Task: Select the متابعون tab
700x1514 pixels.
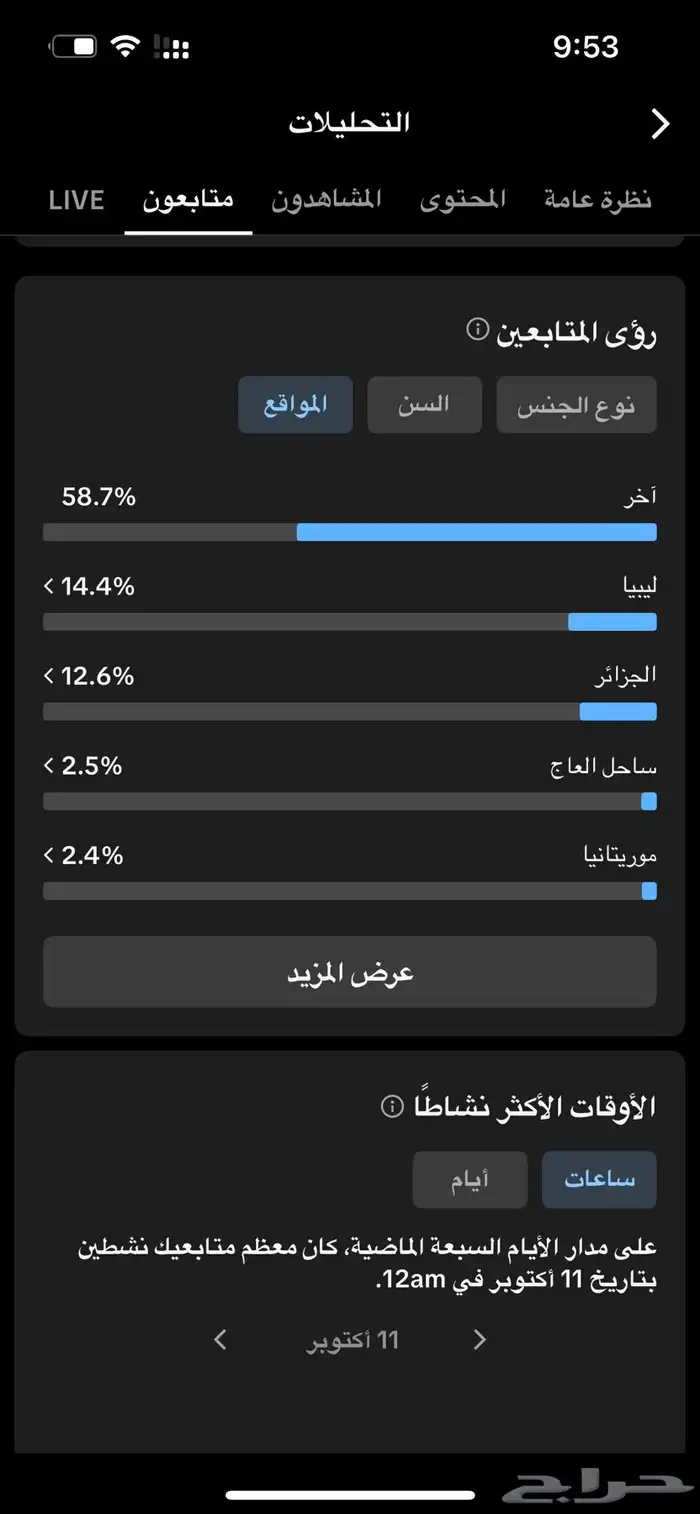Action: (x=188, y=199)
